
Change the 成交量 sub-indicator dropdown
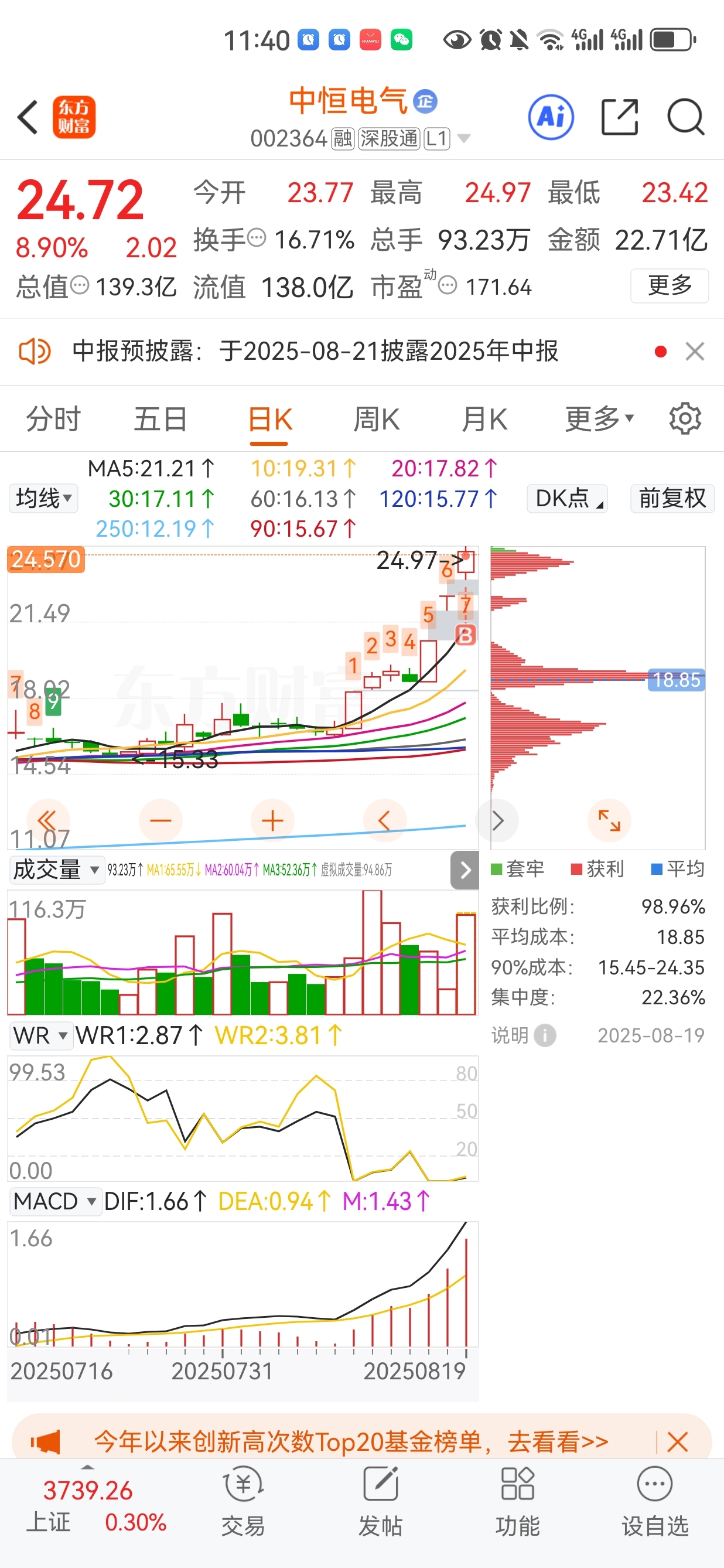click(x=56, y=870)
